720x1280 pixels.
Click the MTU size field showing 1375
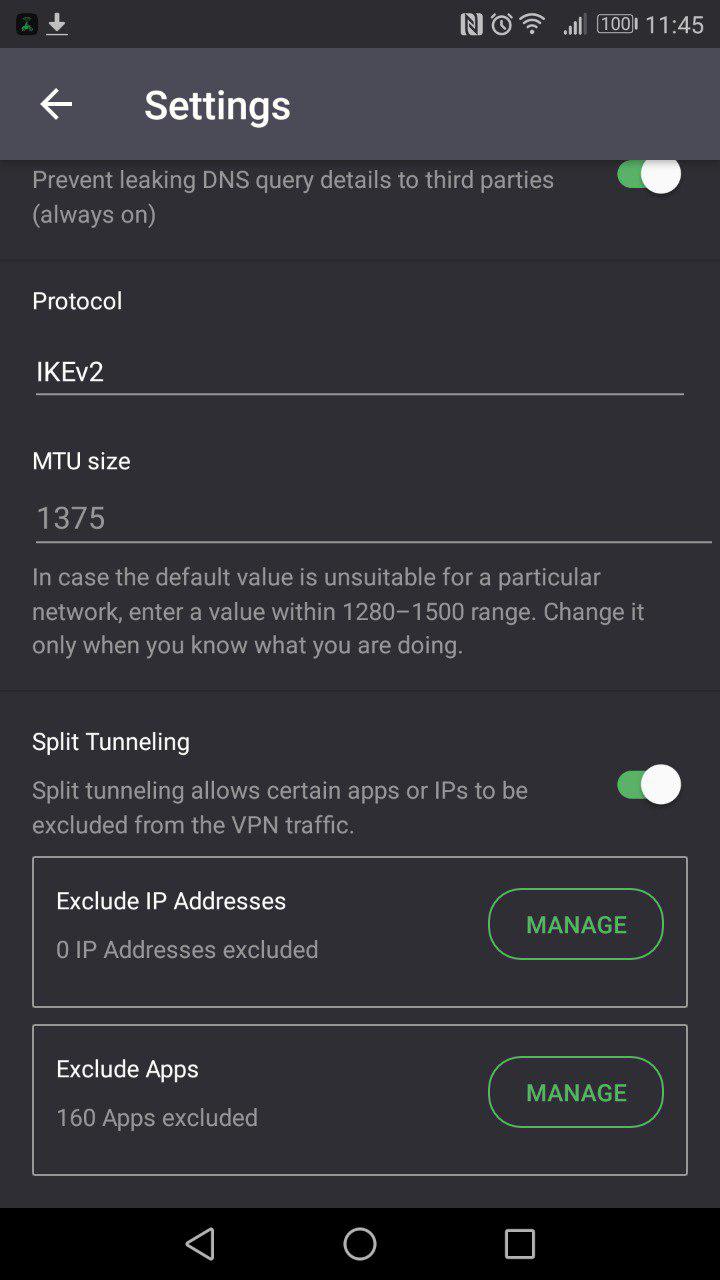(x=360, y=517)
